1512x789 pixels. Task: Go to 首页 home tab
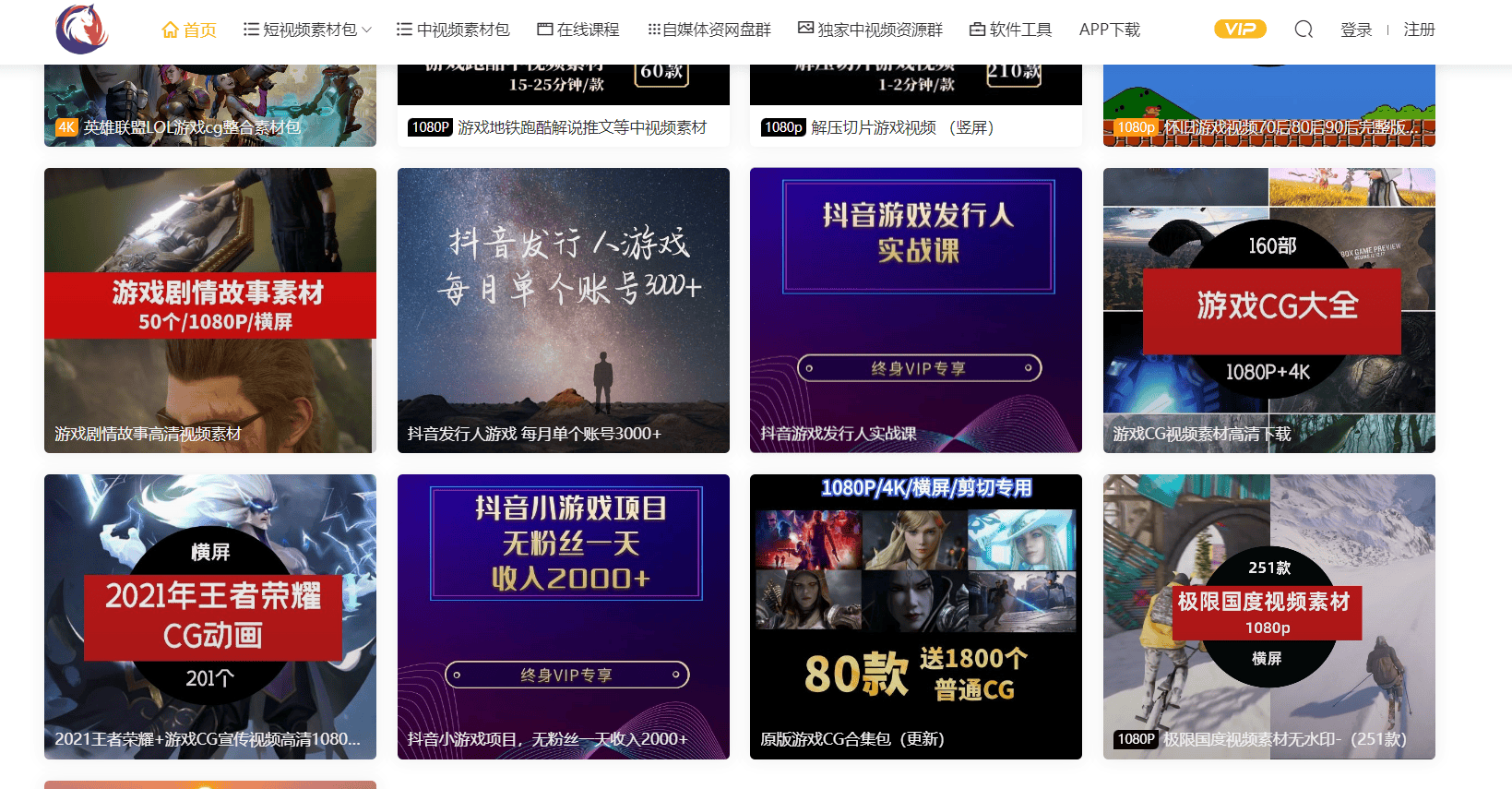[189, 30]
